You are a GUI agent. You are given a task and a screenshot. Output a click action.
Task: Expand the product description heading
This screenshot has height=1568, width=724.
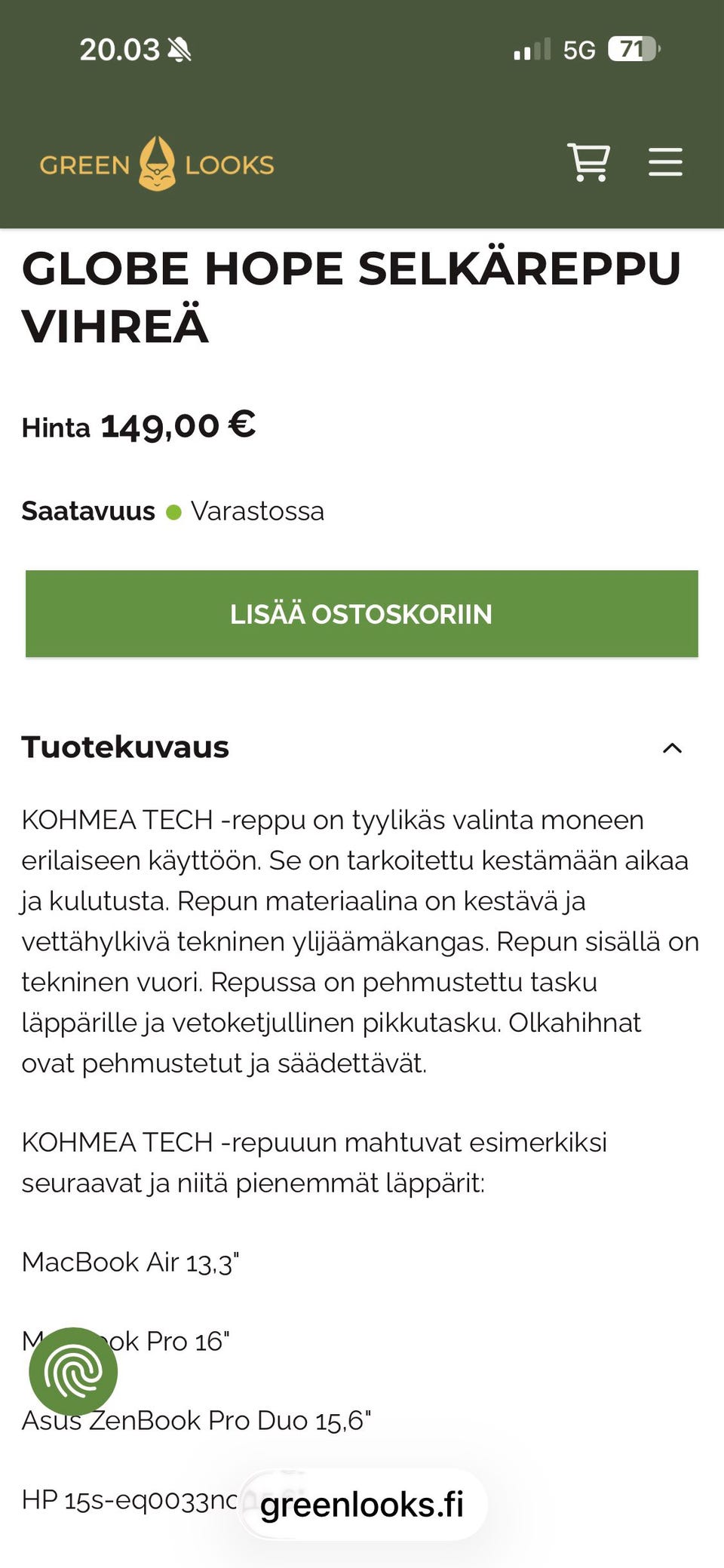(x=124, y=747)
